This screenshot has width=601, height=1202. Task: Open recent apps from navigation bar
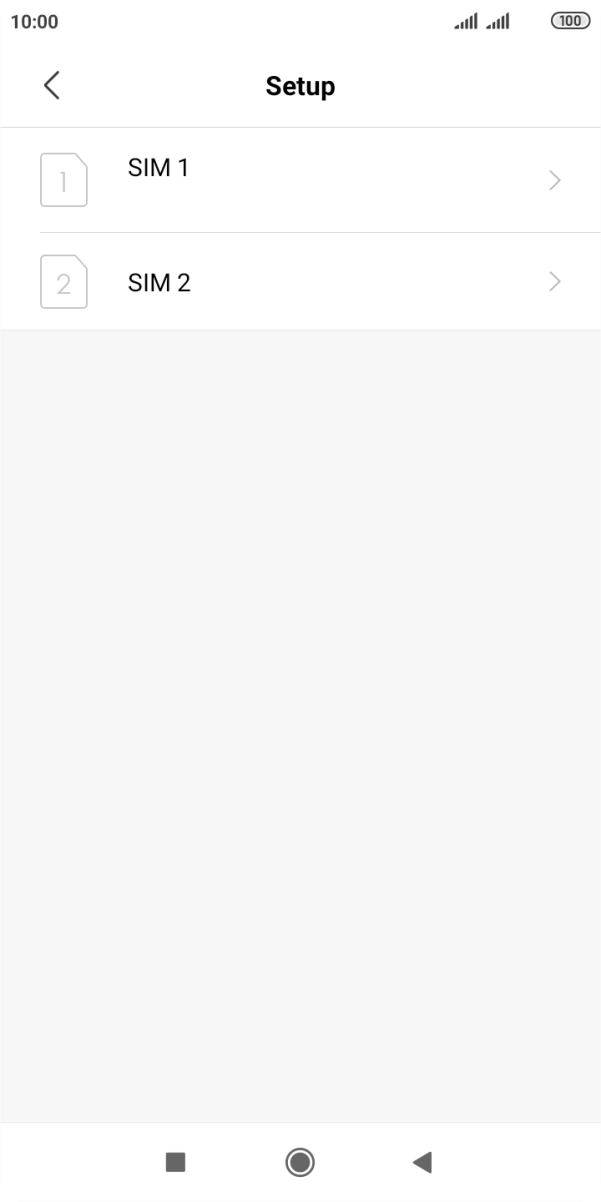coord(176,1161)
